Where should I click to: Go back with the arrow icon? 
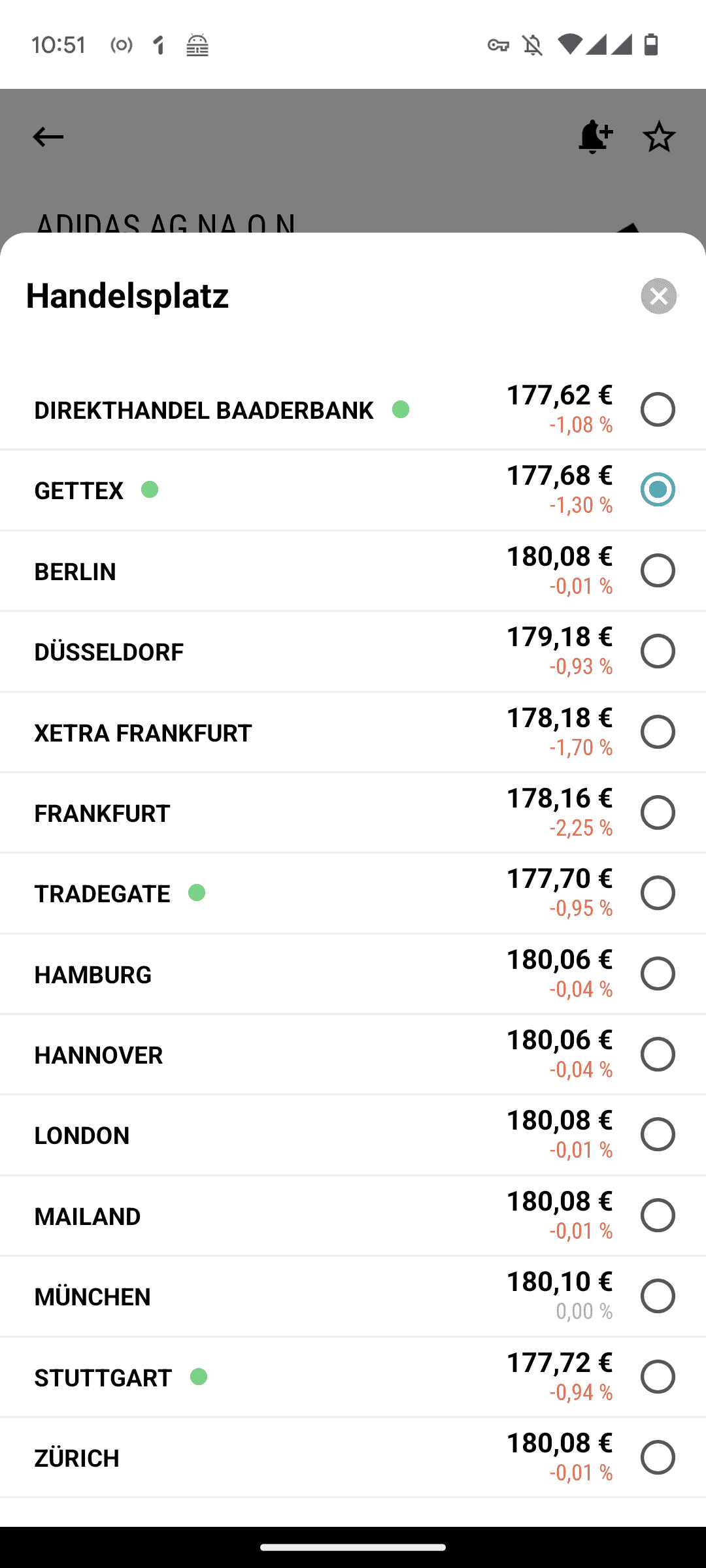point(48,137)
